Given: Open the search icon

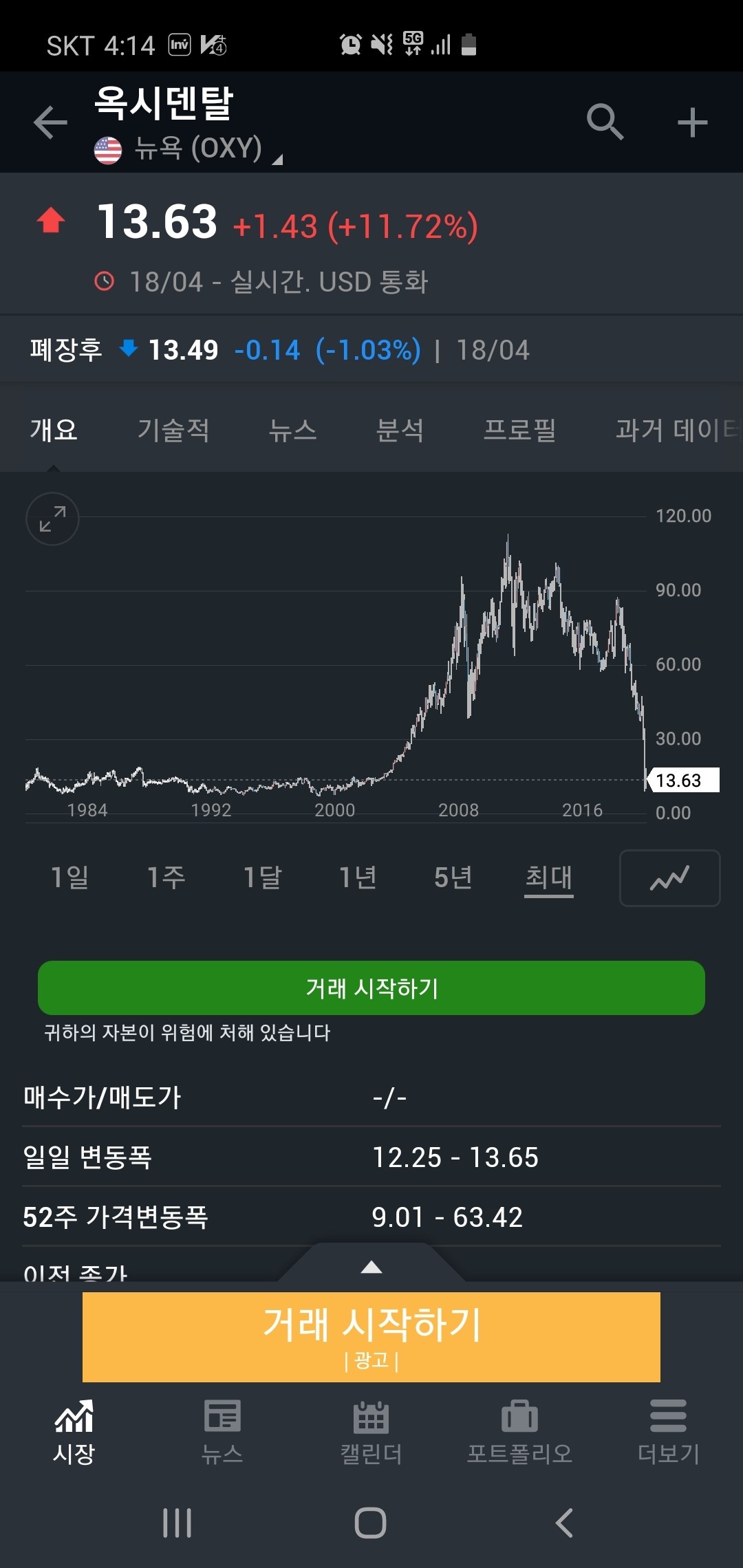Looking at the screenshot, I should [604, 121].
